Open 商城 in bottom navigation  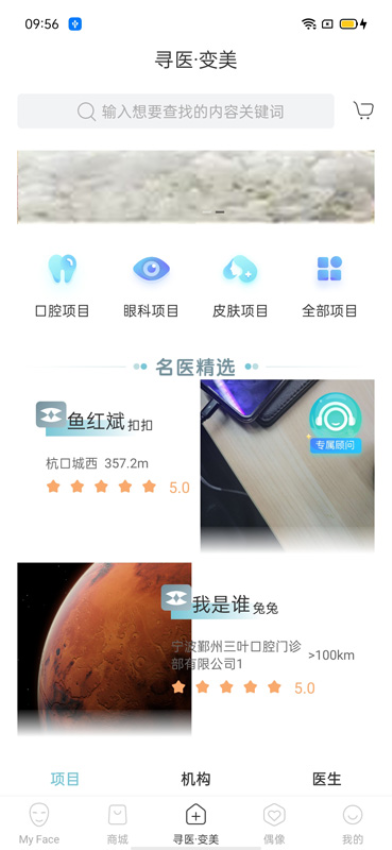click(118, 824)
